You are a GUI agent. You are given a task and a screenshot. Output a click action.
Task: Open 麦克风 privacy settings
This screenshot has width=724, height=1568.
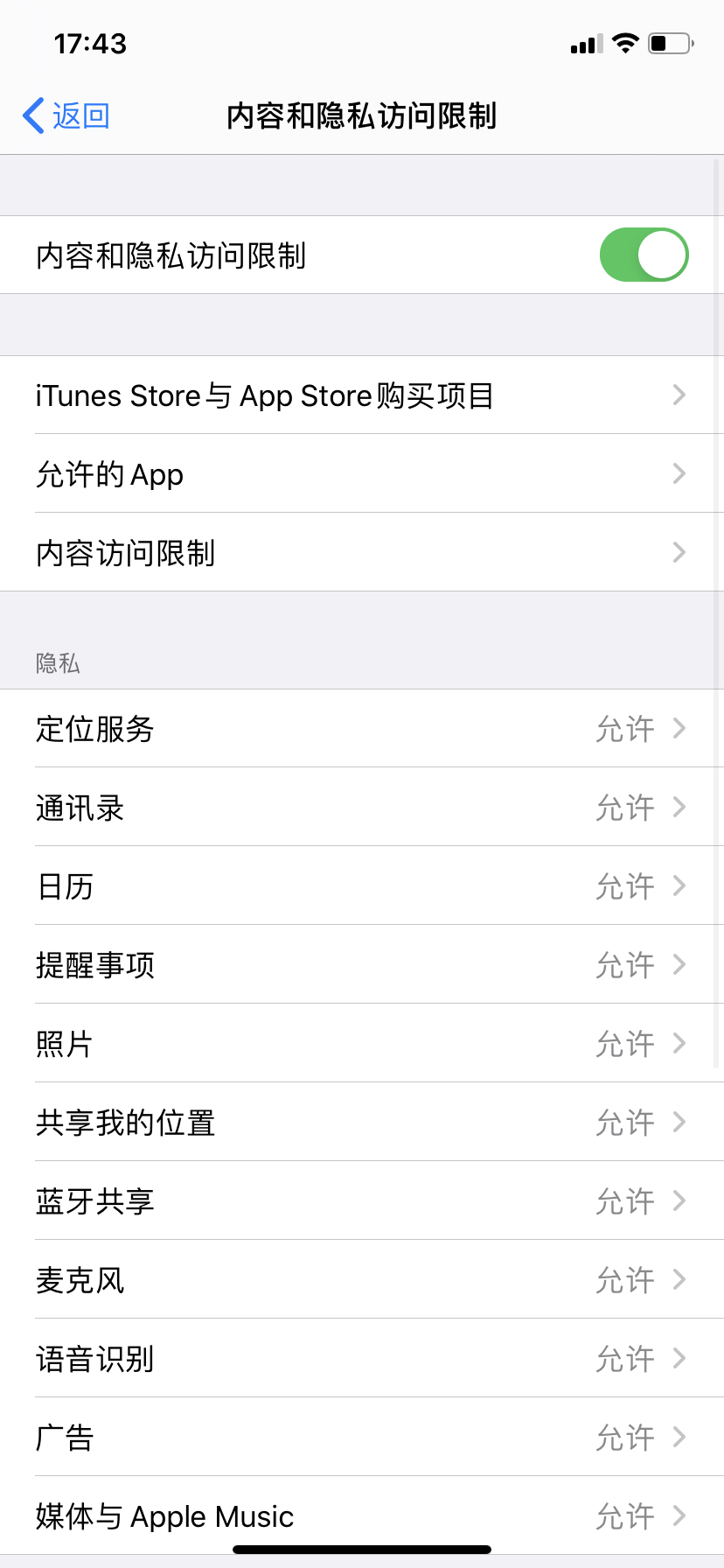pyautogui.click(x=362, y=1280)
